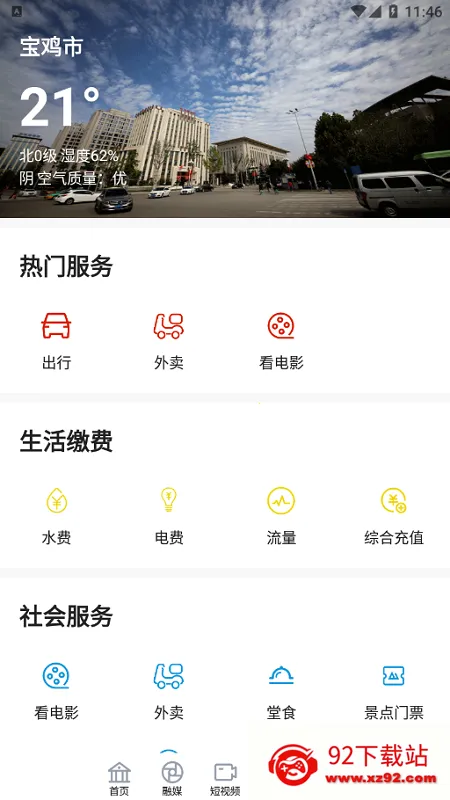Open 看电影 under 热门服务
The width and height of the screenshot is (450, 800).
click(x=281, y=341)
